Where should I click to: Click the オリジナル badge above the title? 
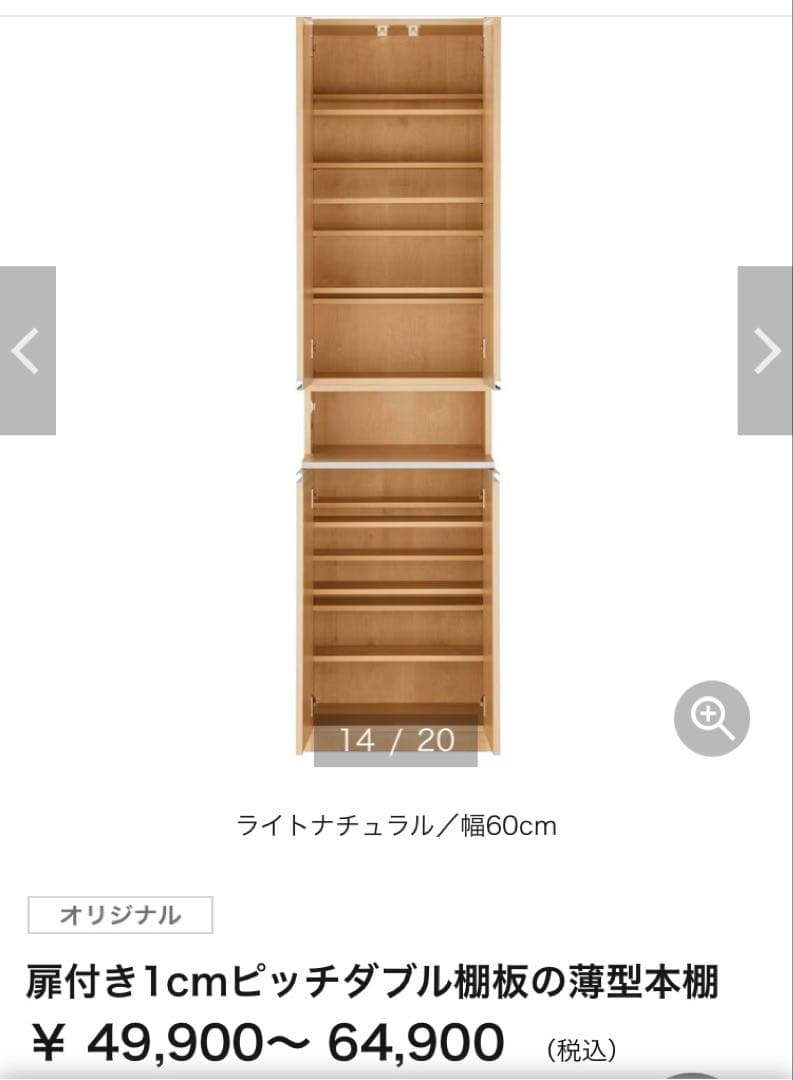tap(120, 912)
